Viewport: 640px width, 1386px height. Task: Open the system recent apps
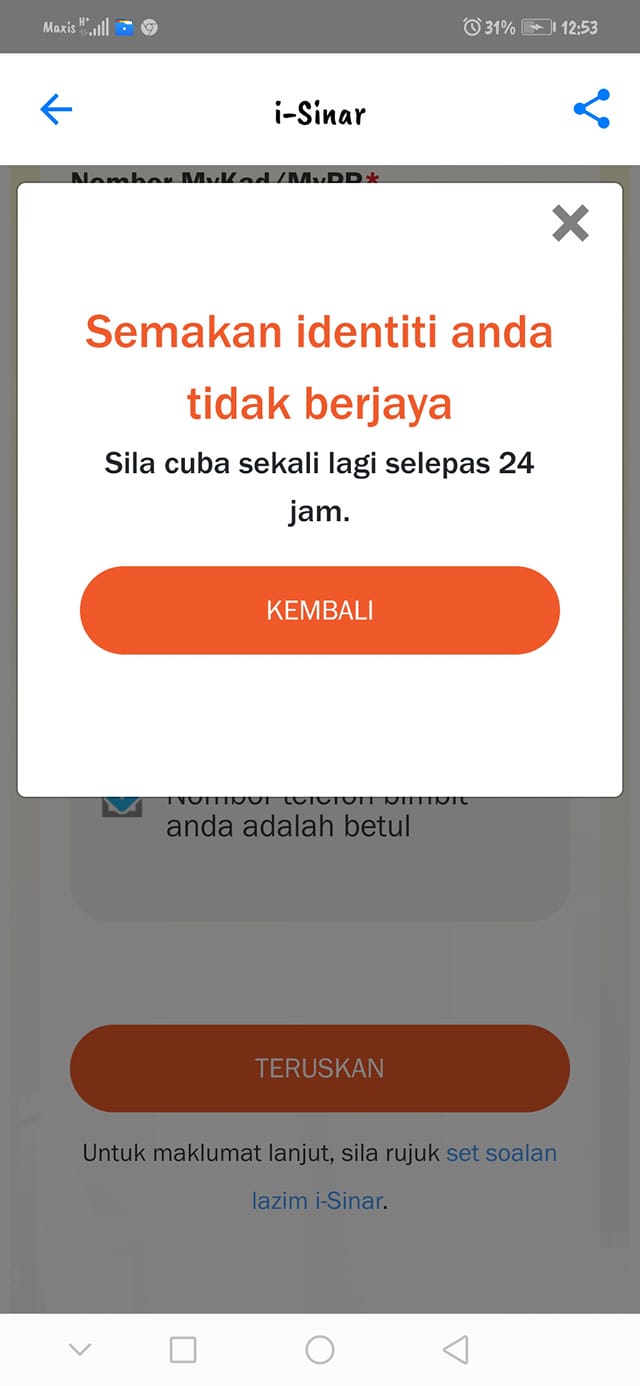pos(183,1350)
